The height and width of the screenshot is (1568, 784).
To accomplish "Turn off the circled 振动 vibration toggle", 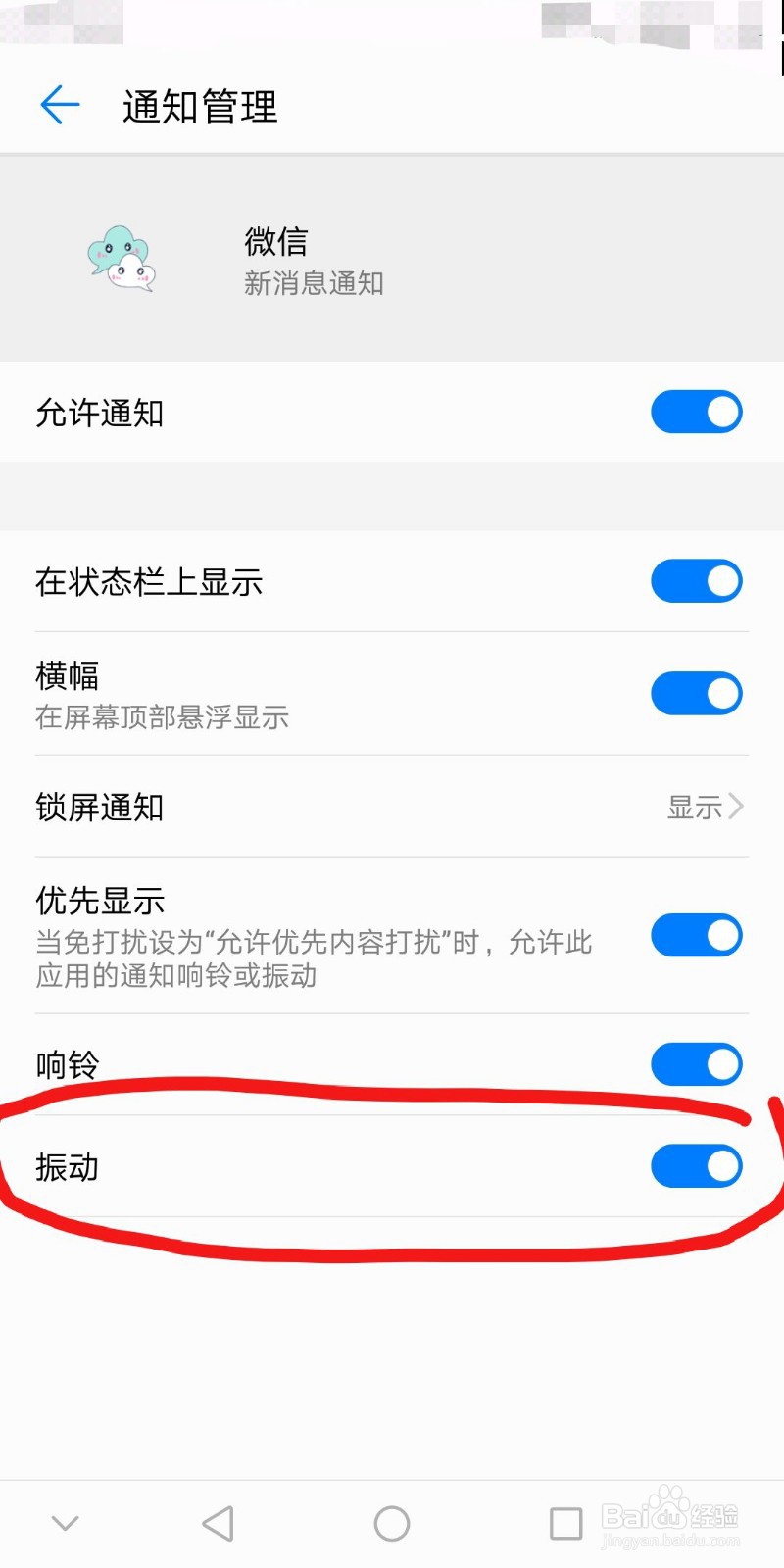I will [x=697, y=1166].
